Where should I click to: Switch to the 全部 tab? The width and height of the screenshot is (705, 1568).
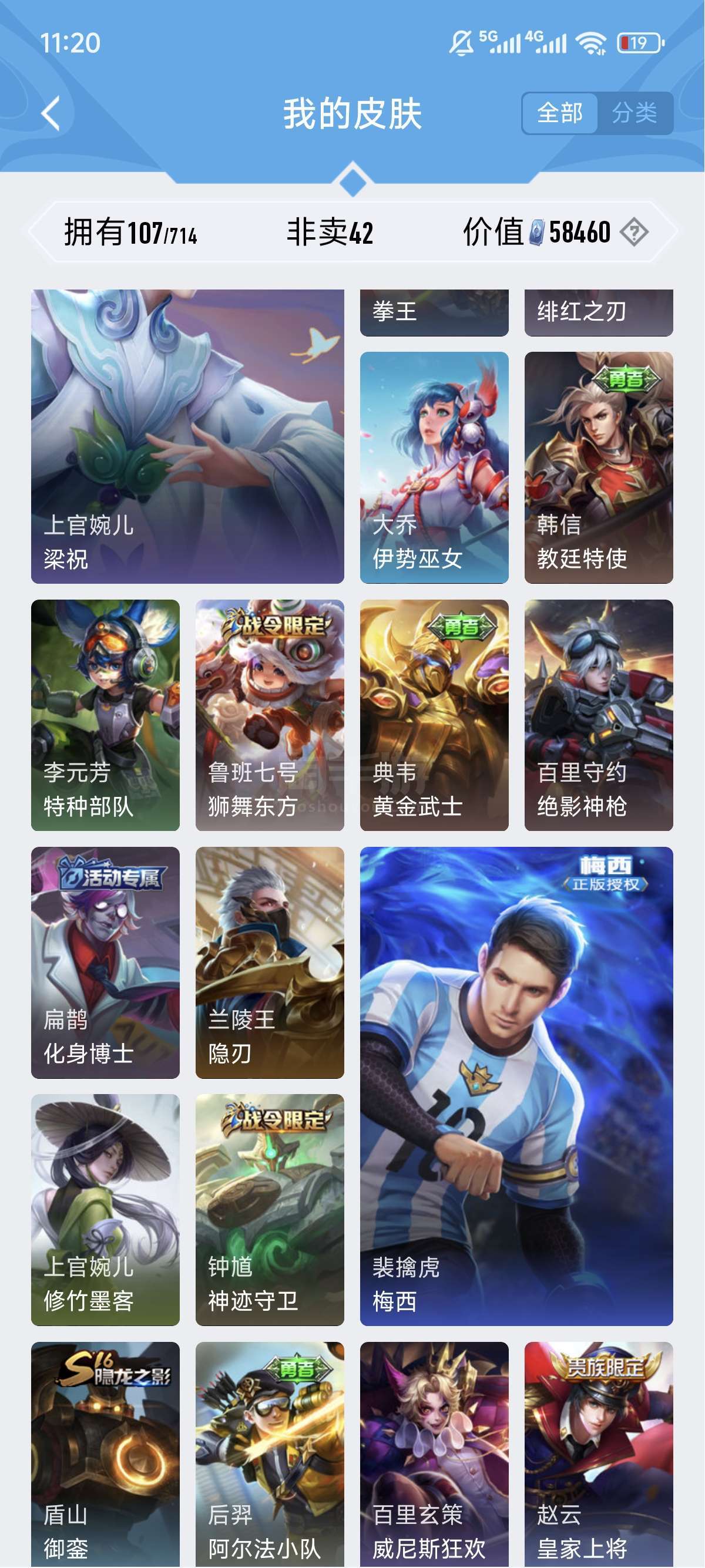[559, 113]
